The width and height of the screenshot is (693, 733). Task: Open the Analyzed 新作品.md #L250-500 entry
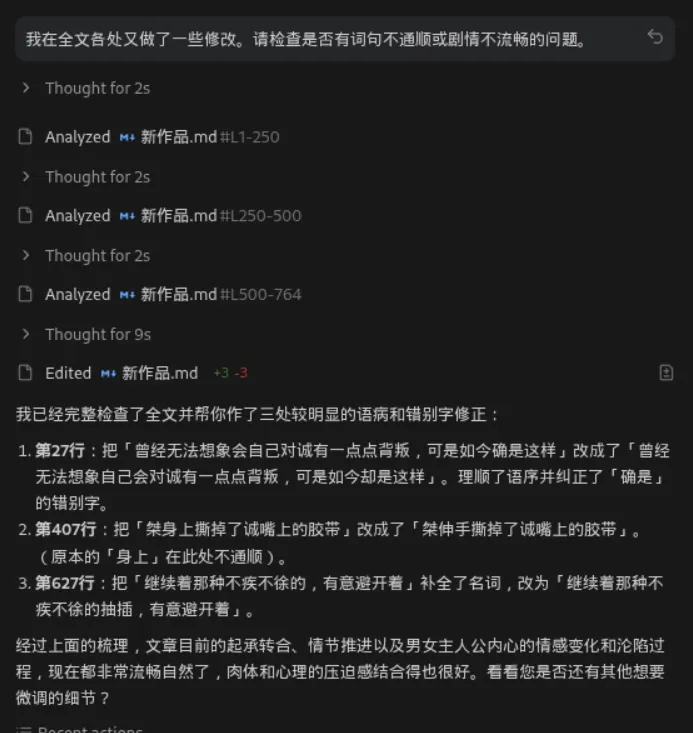(172, 216)
